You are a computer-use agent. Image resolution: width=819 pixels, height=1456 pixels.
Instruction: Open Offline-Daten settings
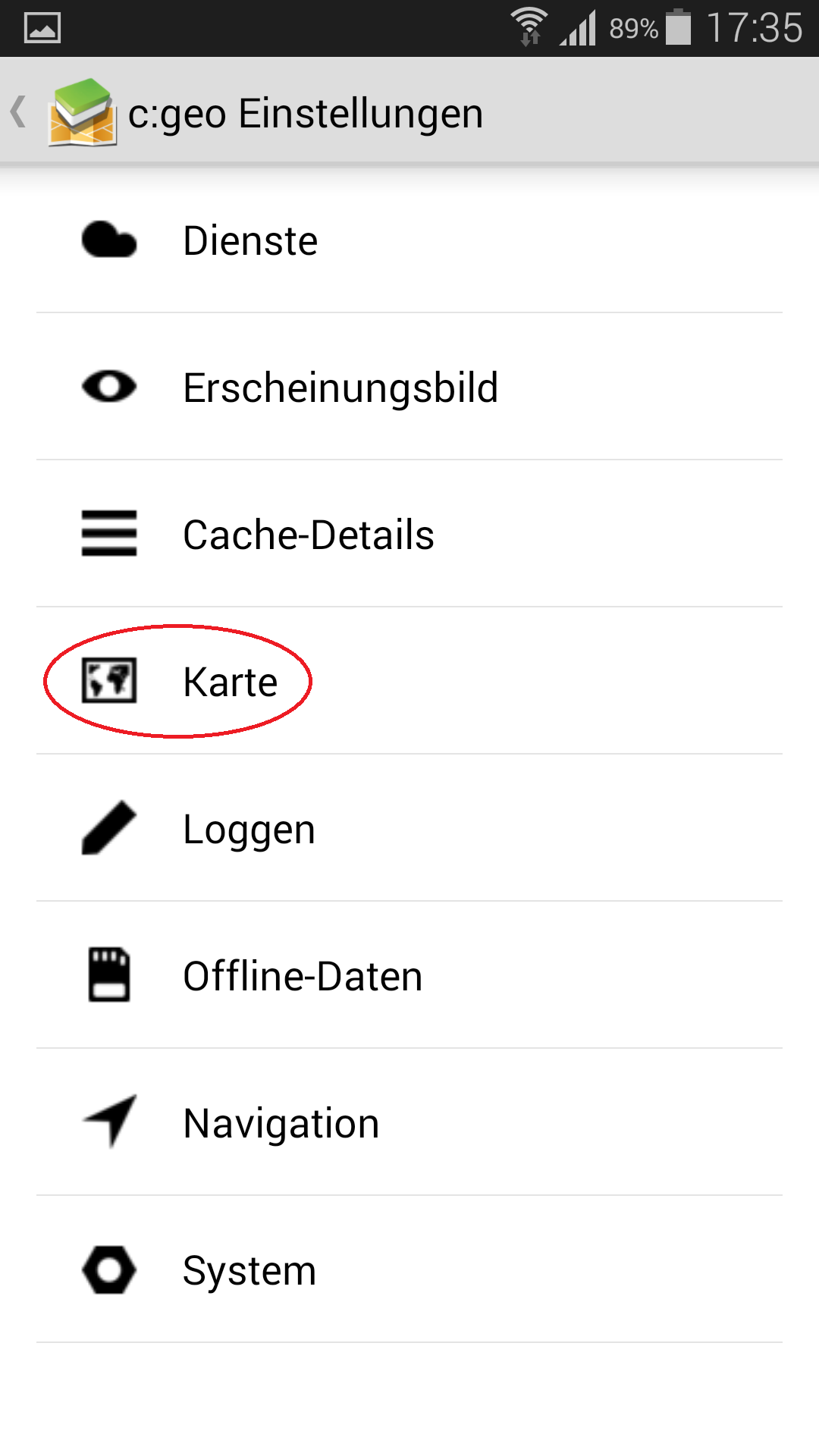click(x=409, y=975)
